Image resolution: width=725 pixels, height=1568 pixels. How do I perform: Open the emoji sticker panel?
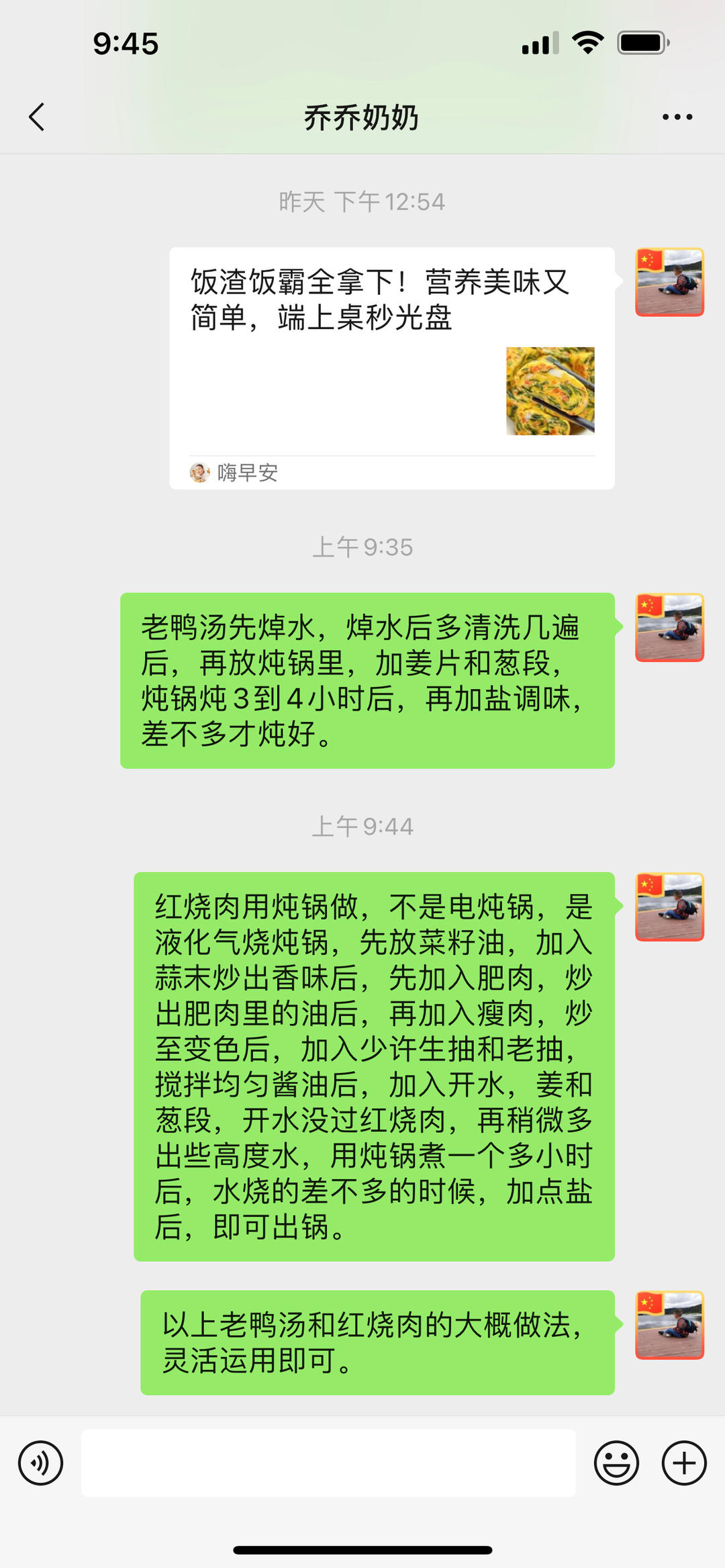616,1463
